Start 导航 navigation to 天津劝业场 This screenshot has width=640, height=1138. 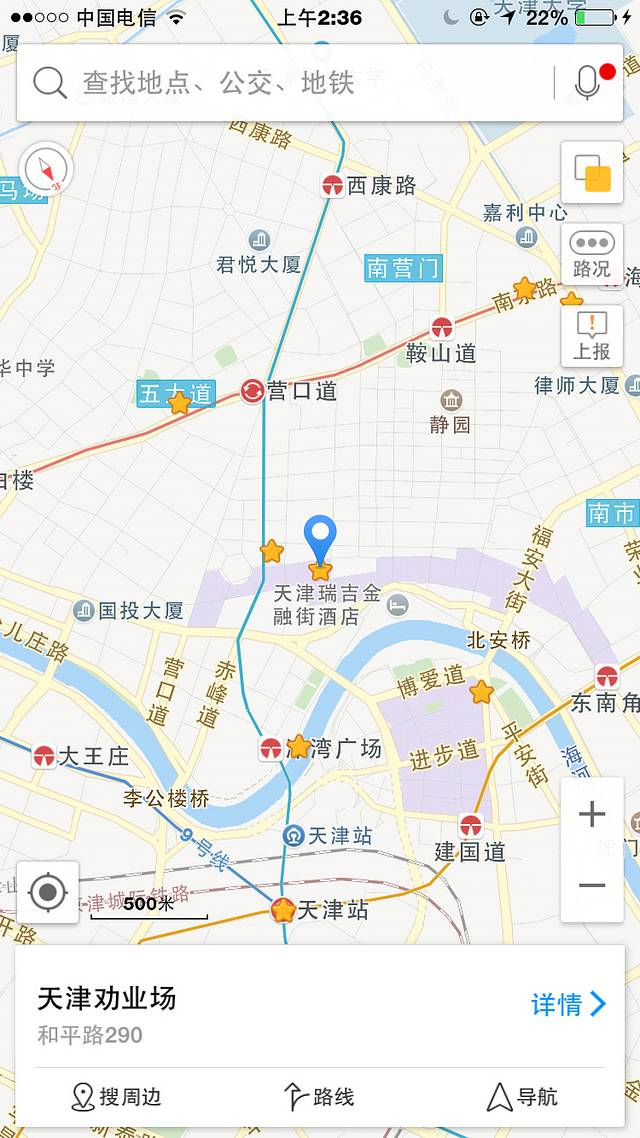[521, 1097]
